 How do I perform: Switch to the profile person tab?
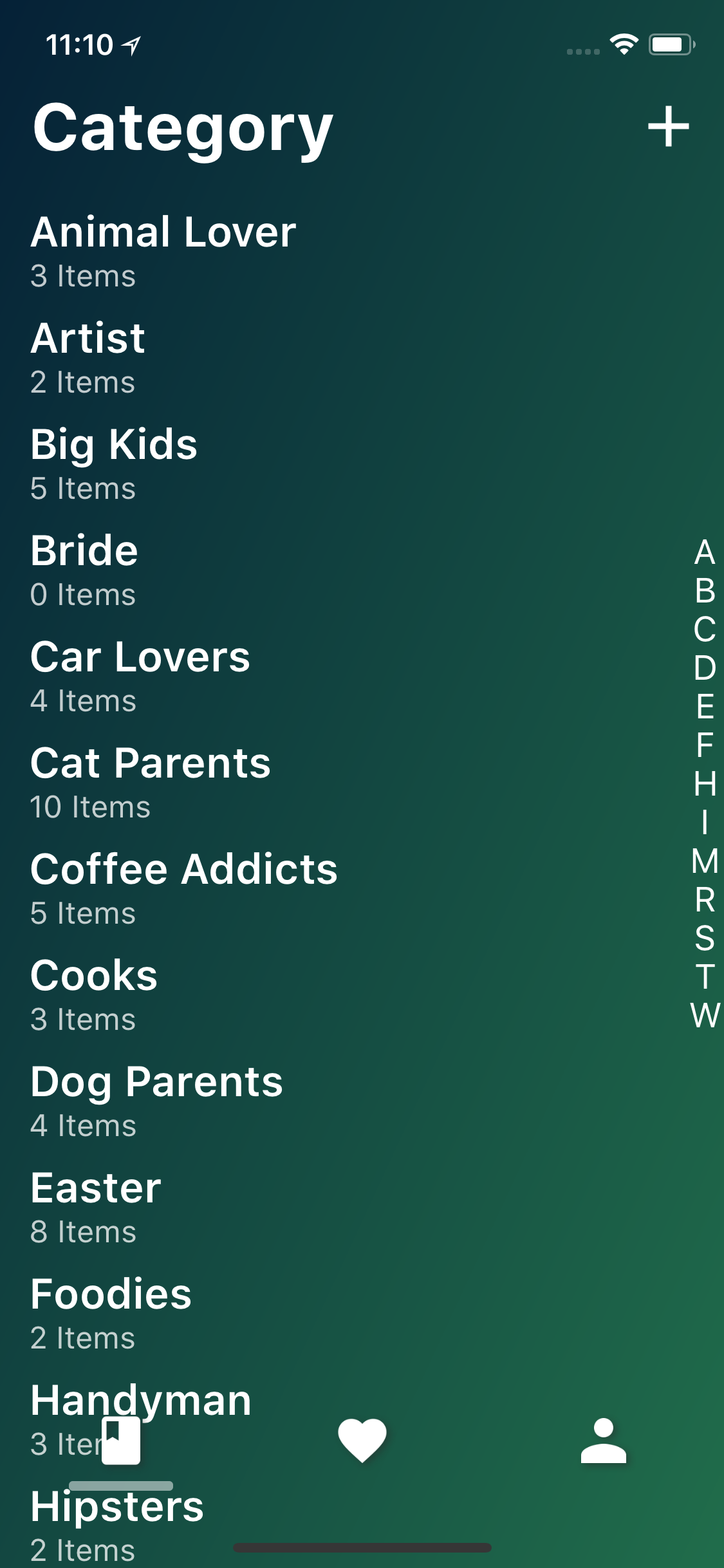tap(603, 1441)
